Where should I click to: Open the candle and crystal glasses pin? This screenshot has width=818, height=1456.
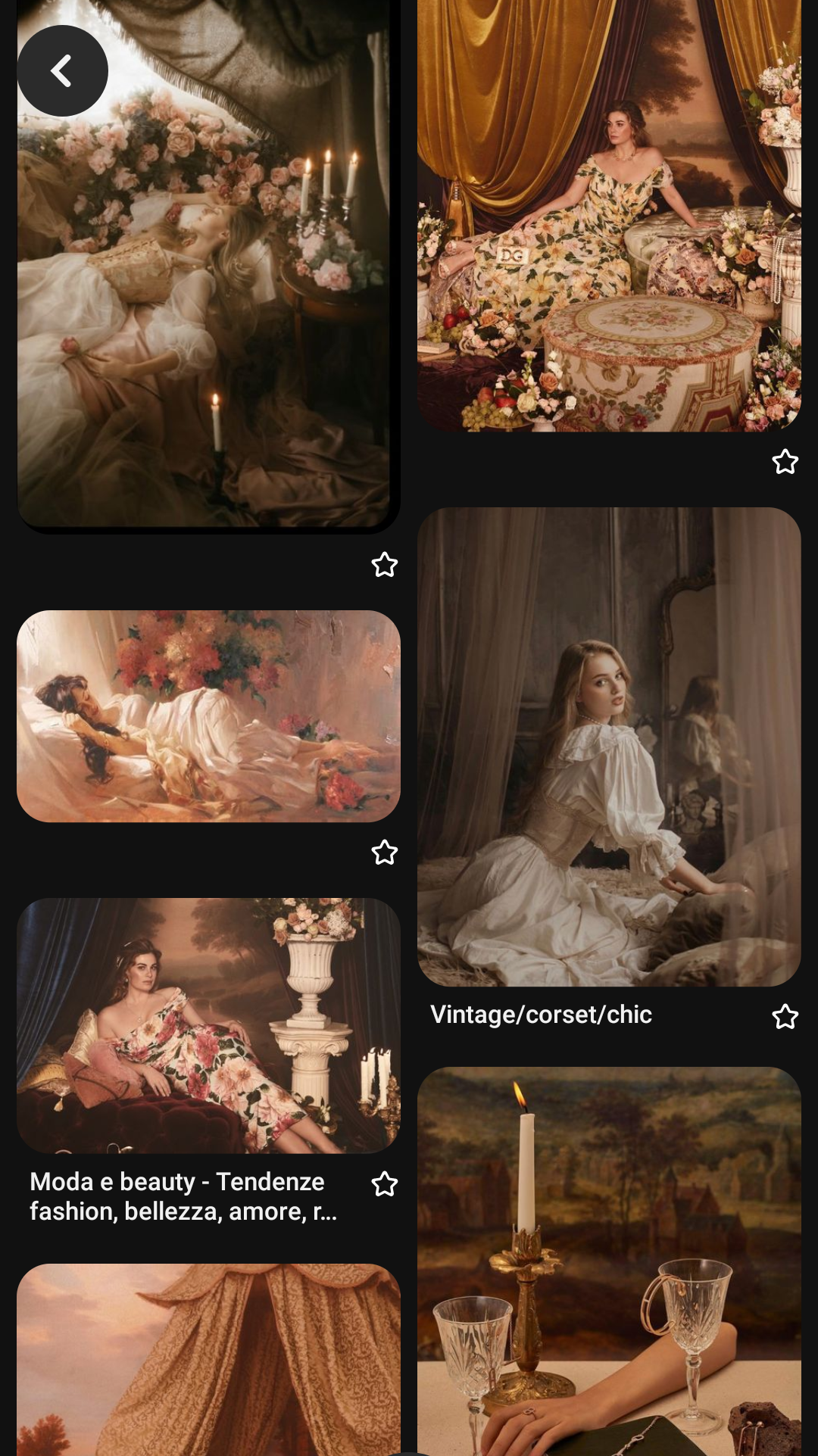609,1261
